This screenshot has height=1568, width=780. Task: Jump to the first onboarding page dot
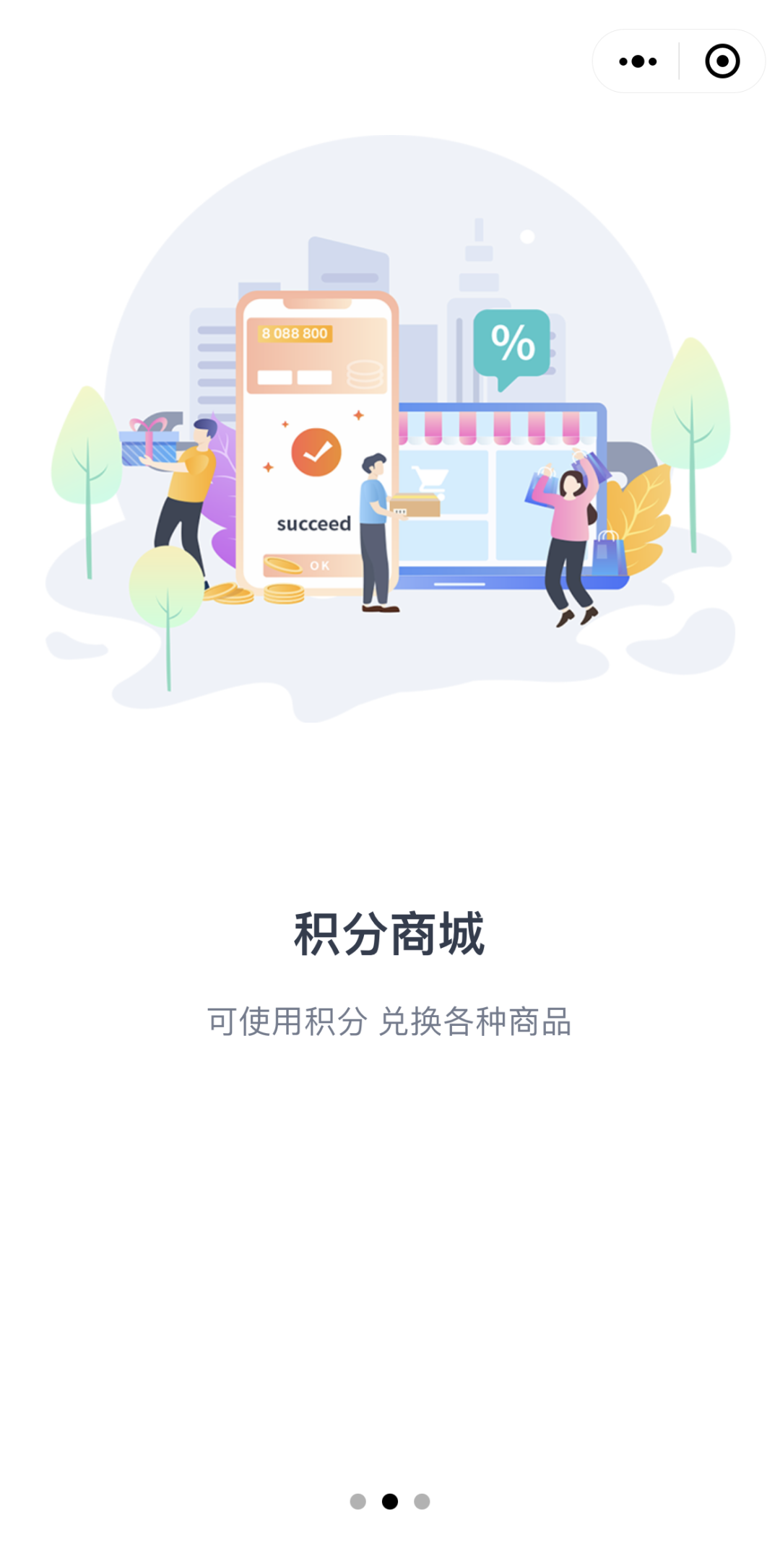click(x=357, y=1502)
